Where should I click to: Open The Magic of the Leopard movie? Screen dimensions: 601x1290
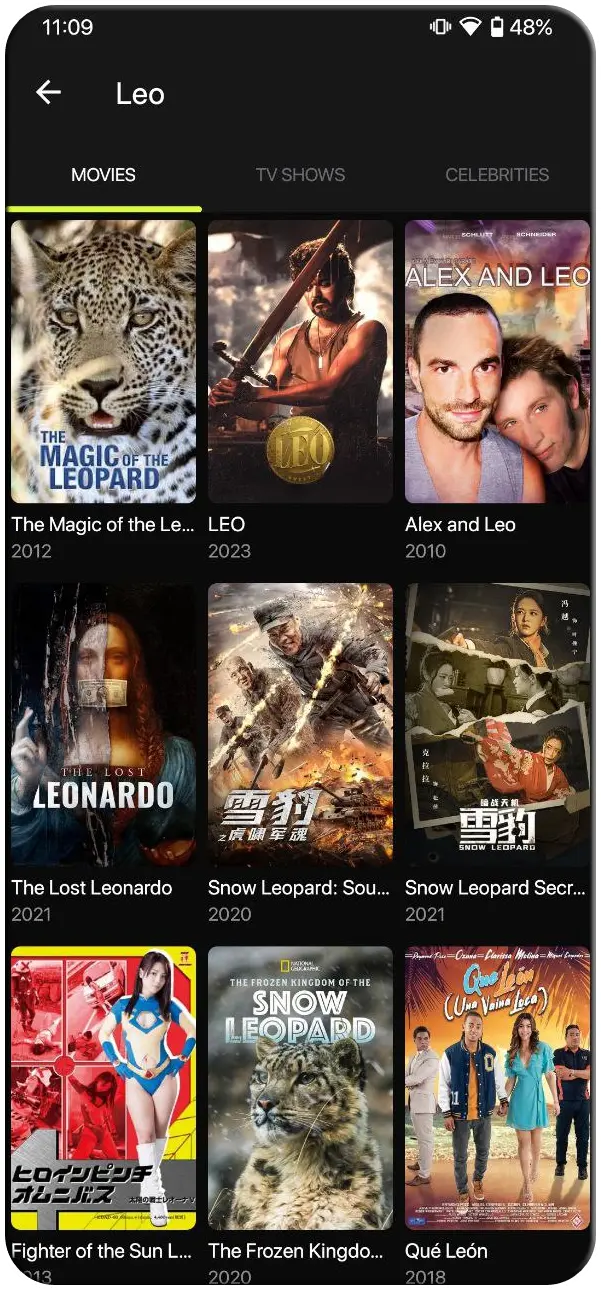pos(103,362)
